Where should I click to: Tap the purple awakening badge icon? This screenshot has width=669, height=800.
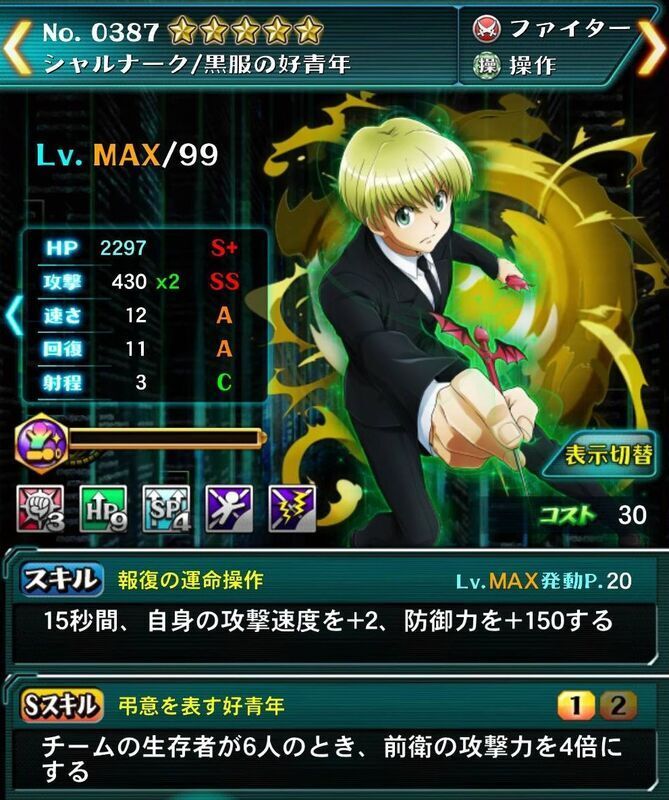pyautogui.click(x=37, y=439)
